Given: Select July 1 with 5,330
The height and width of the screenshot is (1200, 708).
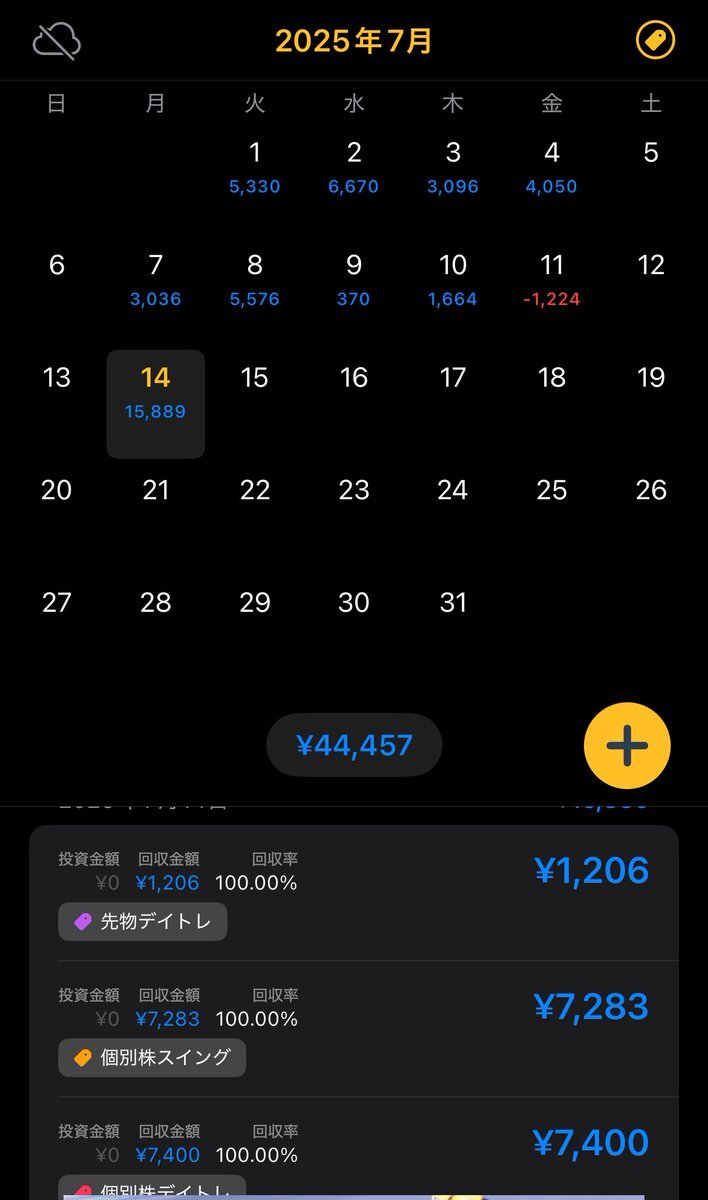Looking at the screenshot, I should (255, 167).
